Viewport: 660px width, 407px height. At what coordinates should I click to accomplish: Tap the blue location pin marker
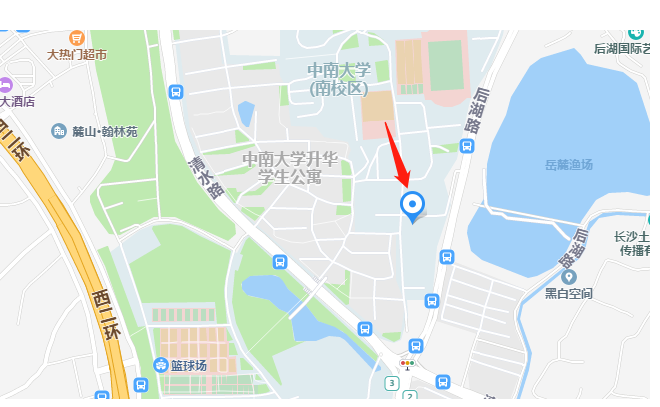(x=411, y=205)
